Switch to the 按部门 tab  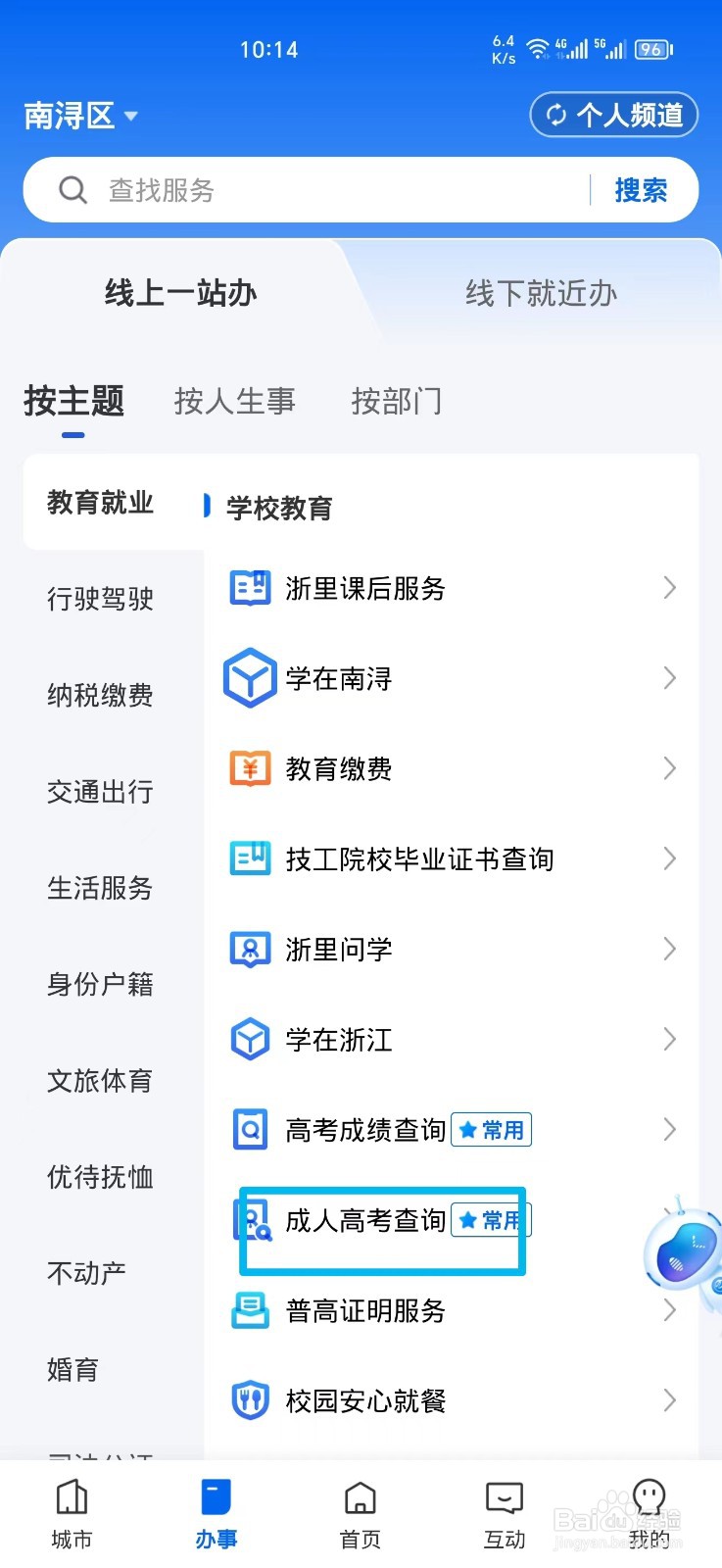pos(396,401)
